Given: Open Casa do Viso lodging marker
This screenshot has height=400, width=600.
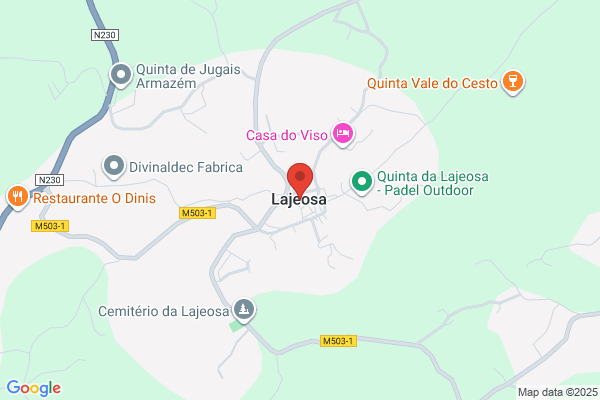Looking at the screenshot, I should click(x=342, y=134).
